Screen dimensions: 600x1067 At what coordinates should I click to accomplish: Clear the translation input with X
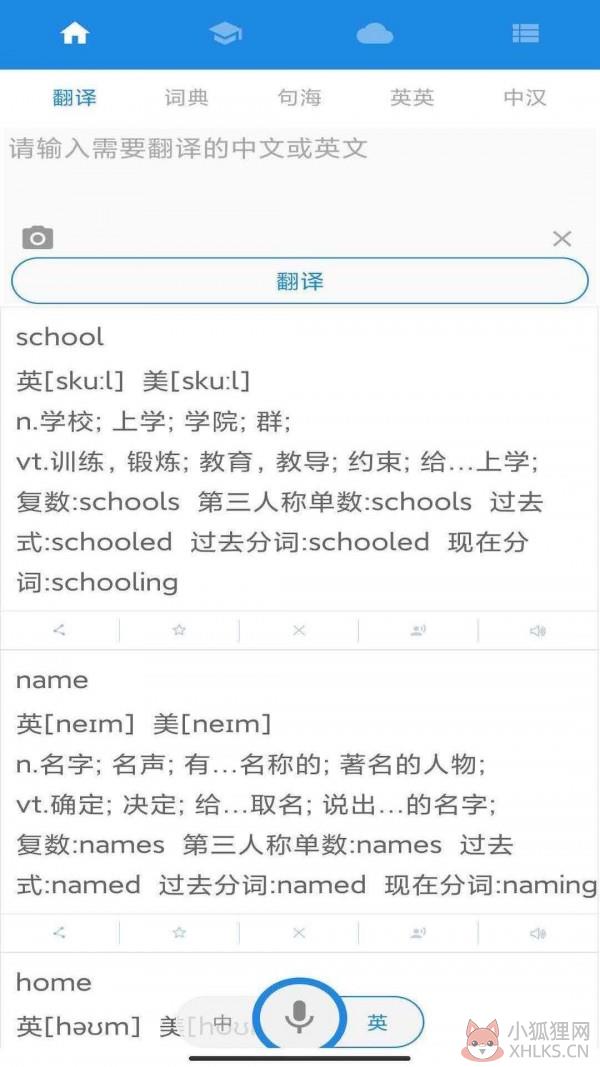[x=562, y=239]
